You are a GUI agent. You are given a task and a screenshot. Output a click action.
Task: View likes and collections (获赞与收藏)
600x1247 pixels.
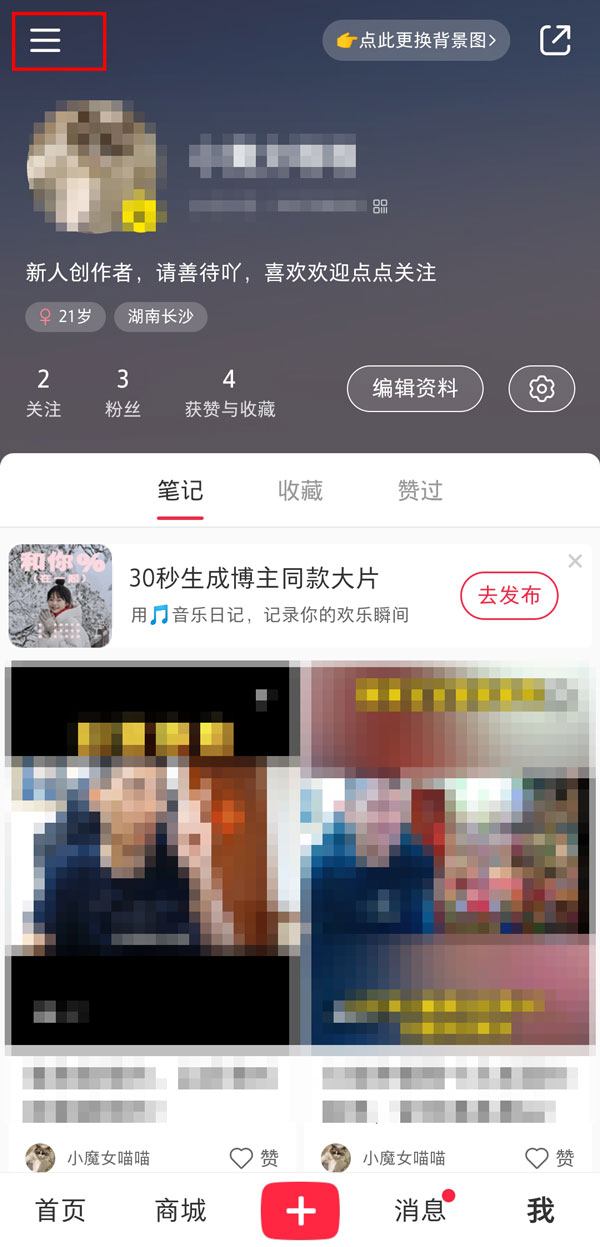click(229, 392)
